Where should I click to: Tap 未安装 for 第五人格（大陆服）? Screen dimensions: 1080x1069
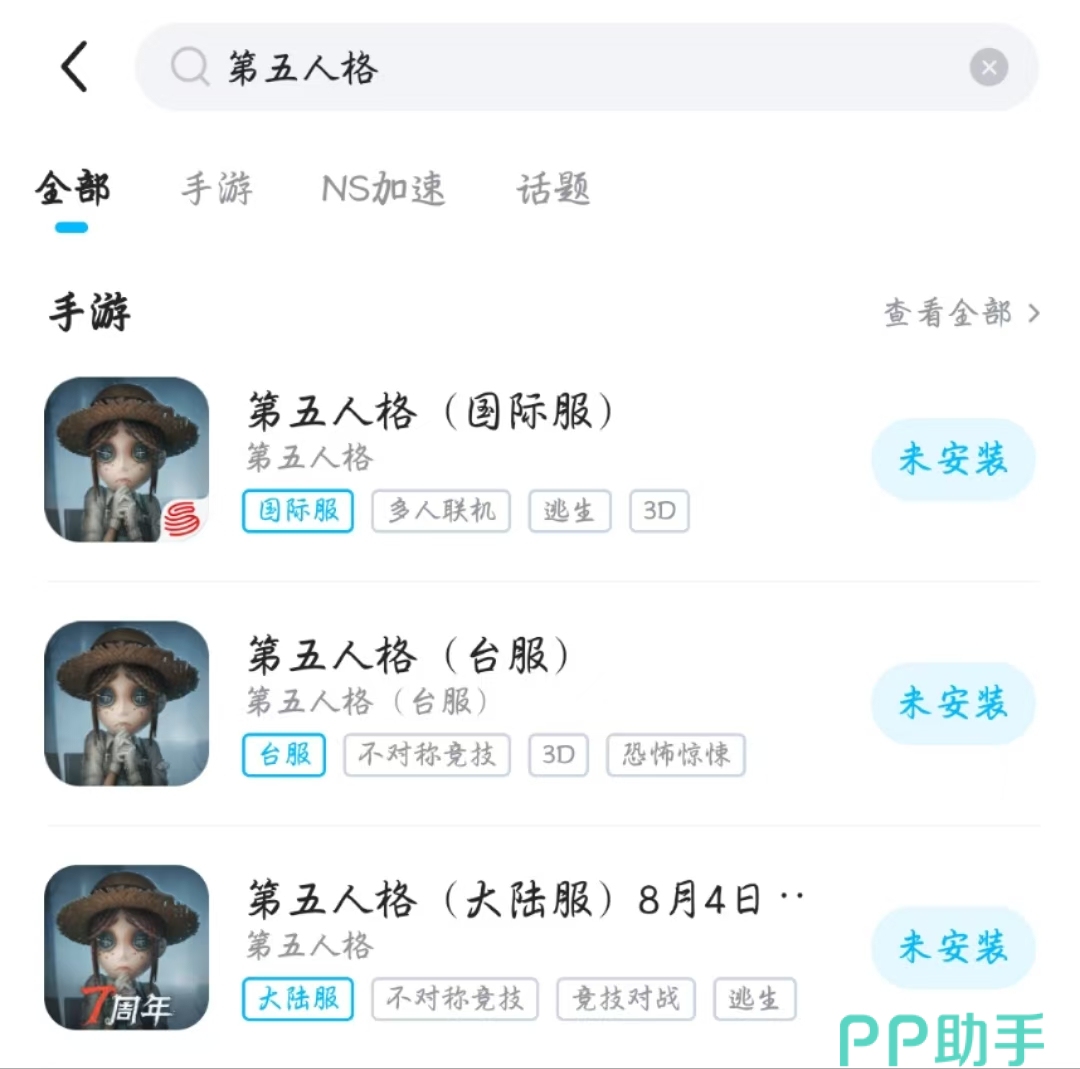(952, 948)
